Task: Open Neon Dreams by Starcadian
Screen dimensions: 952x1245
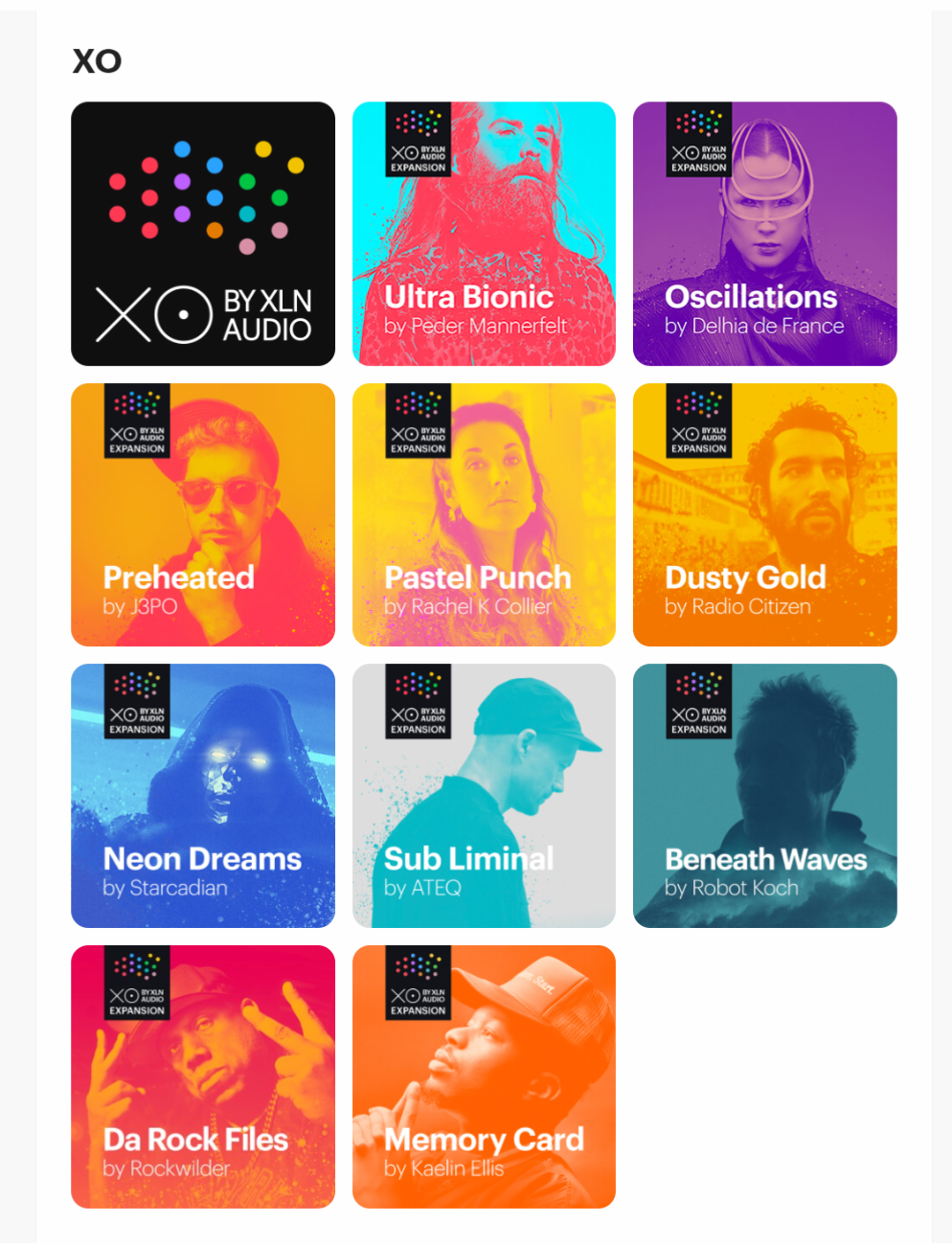Action: pyautogui.click(x=203, y=795)
